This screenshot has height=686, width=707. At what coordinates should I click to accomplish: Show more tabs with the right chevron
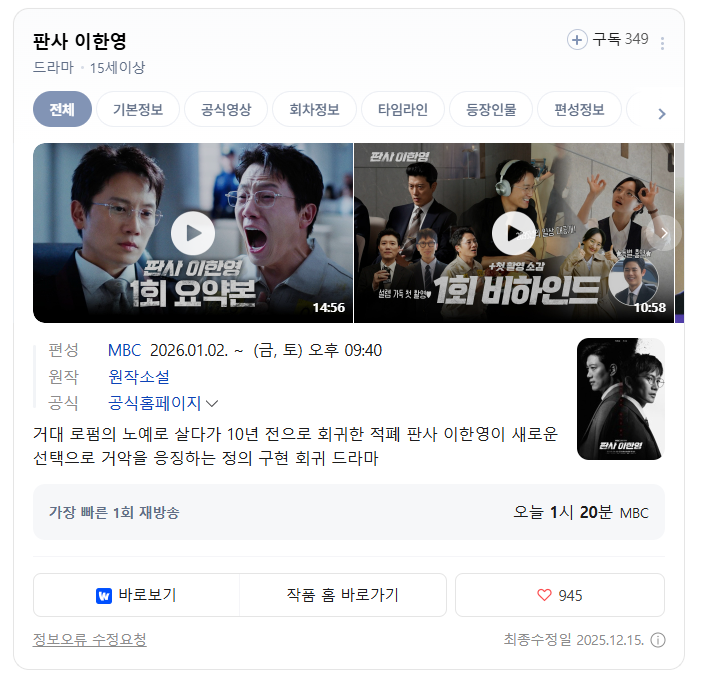click(x=661, y=113)
